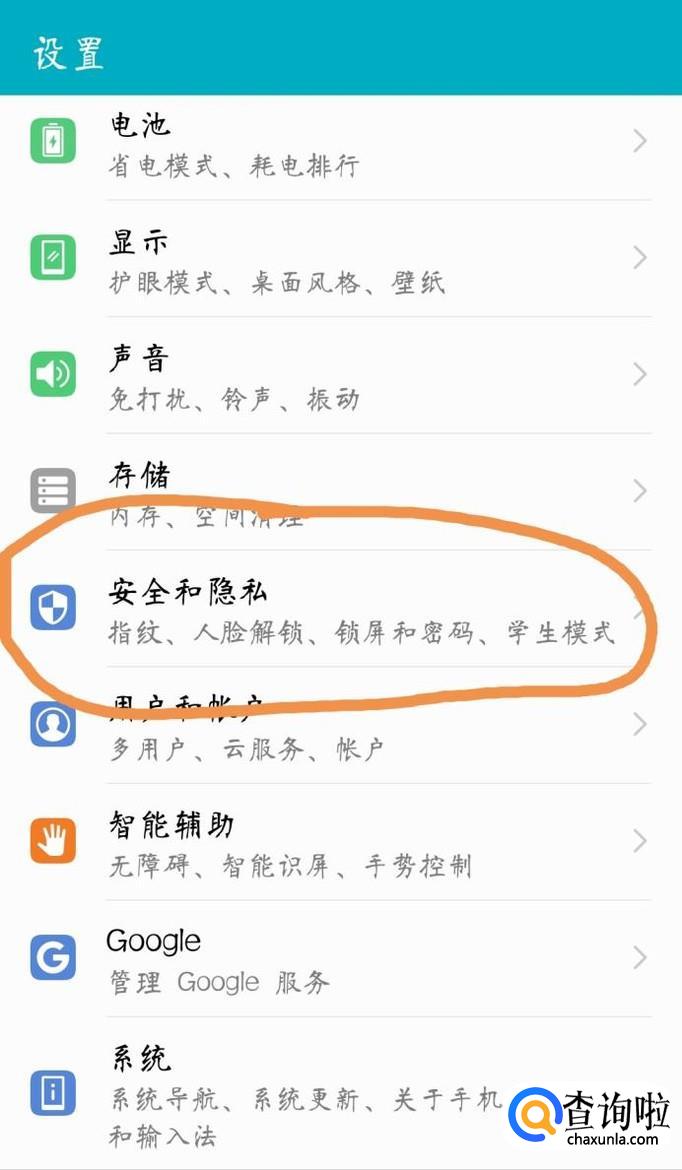Image resolution: width=682 pixels, height=1170 pixels.
Task: Open the 显示 display settings
Action: [340, 260]
